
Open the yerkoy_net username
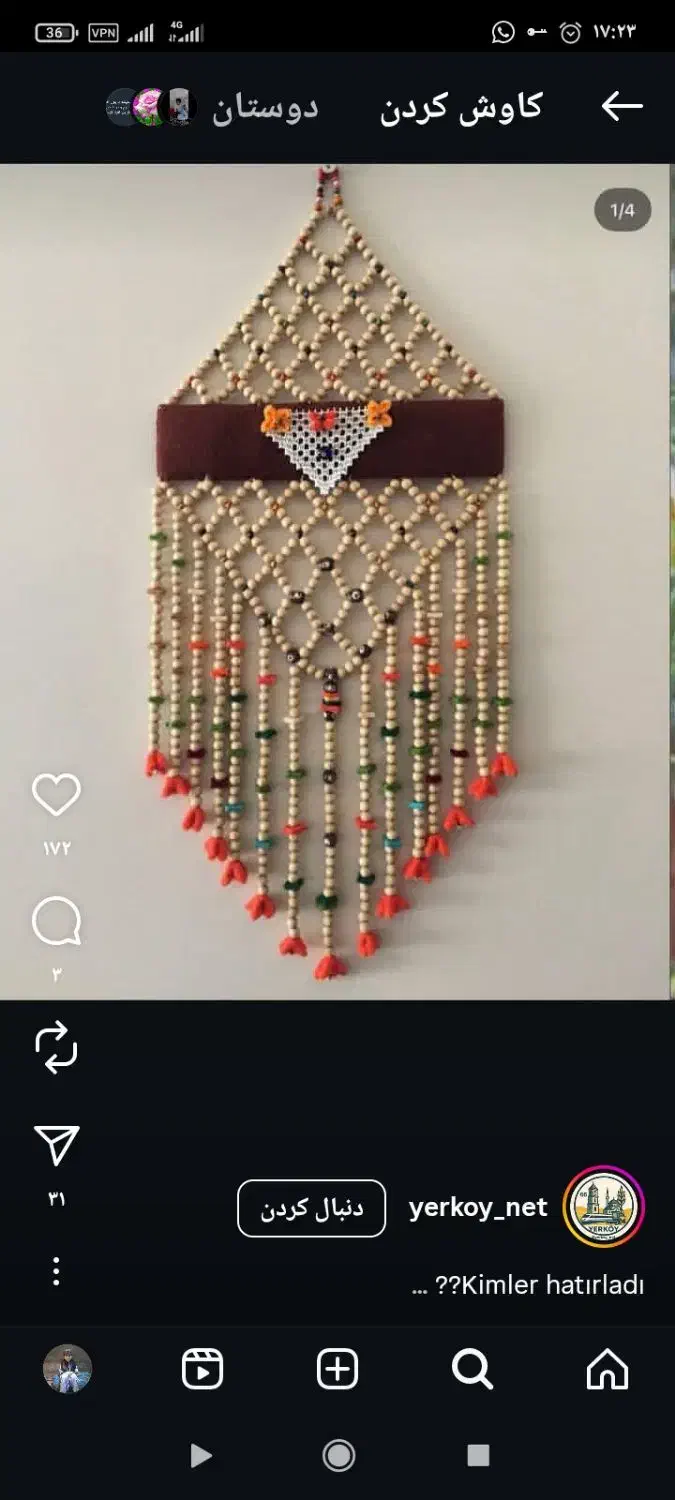coord(478,1208)
